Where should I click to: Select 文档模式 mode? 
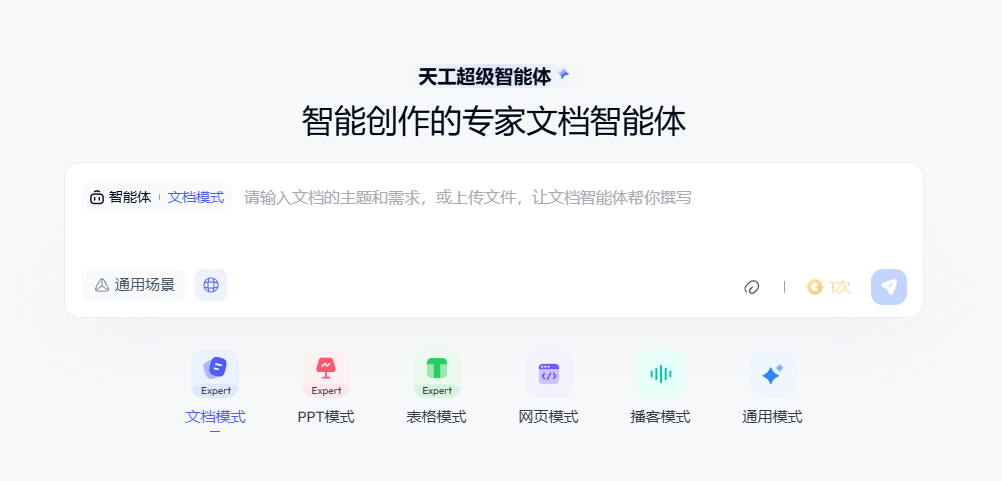coord(215,387)
